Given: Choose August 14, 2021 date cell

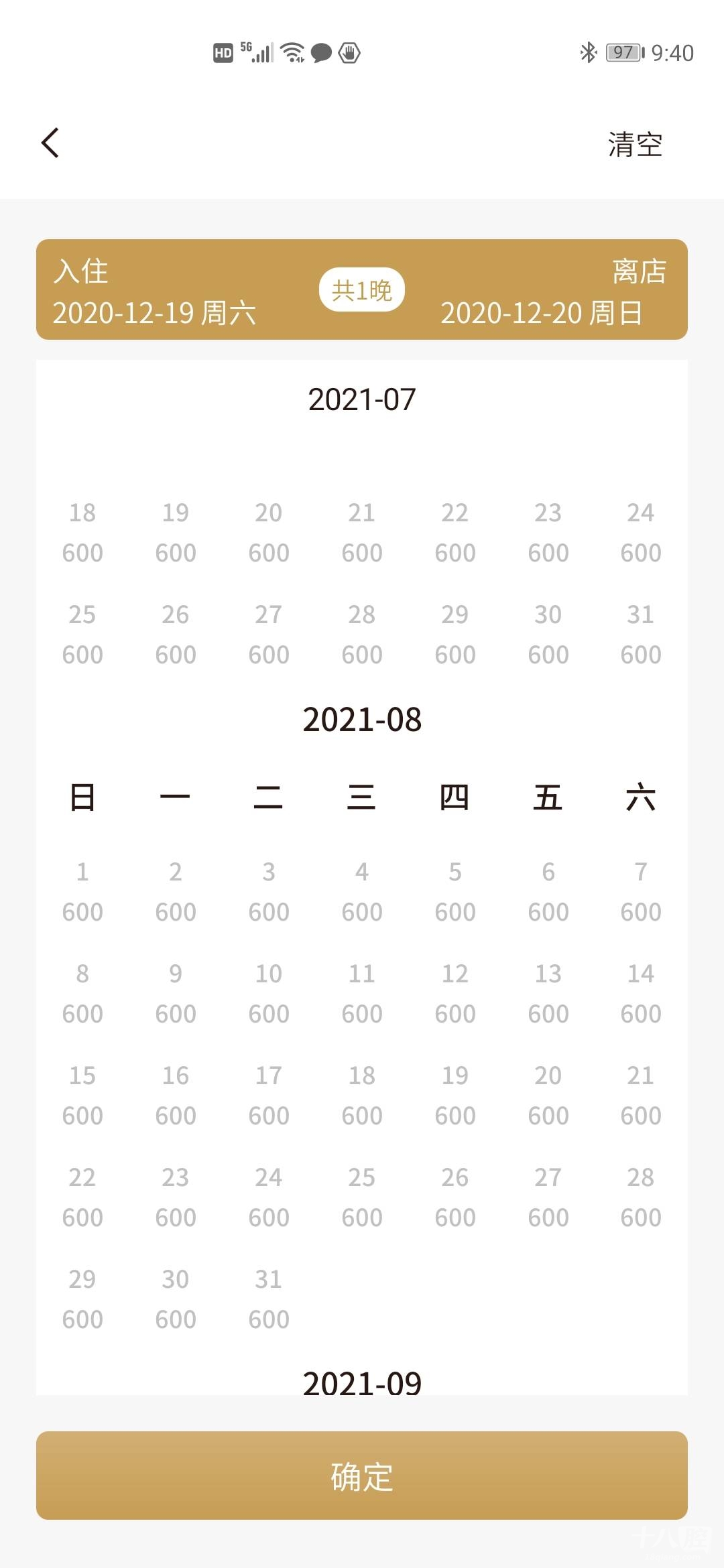Looking at the screenshot, I should [x=641, y=993].
